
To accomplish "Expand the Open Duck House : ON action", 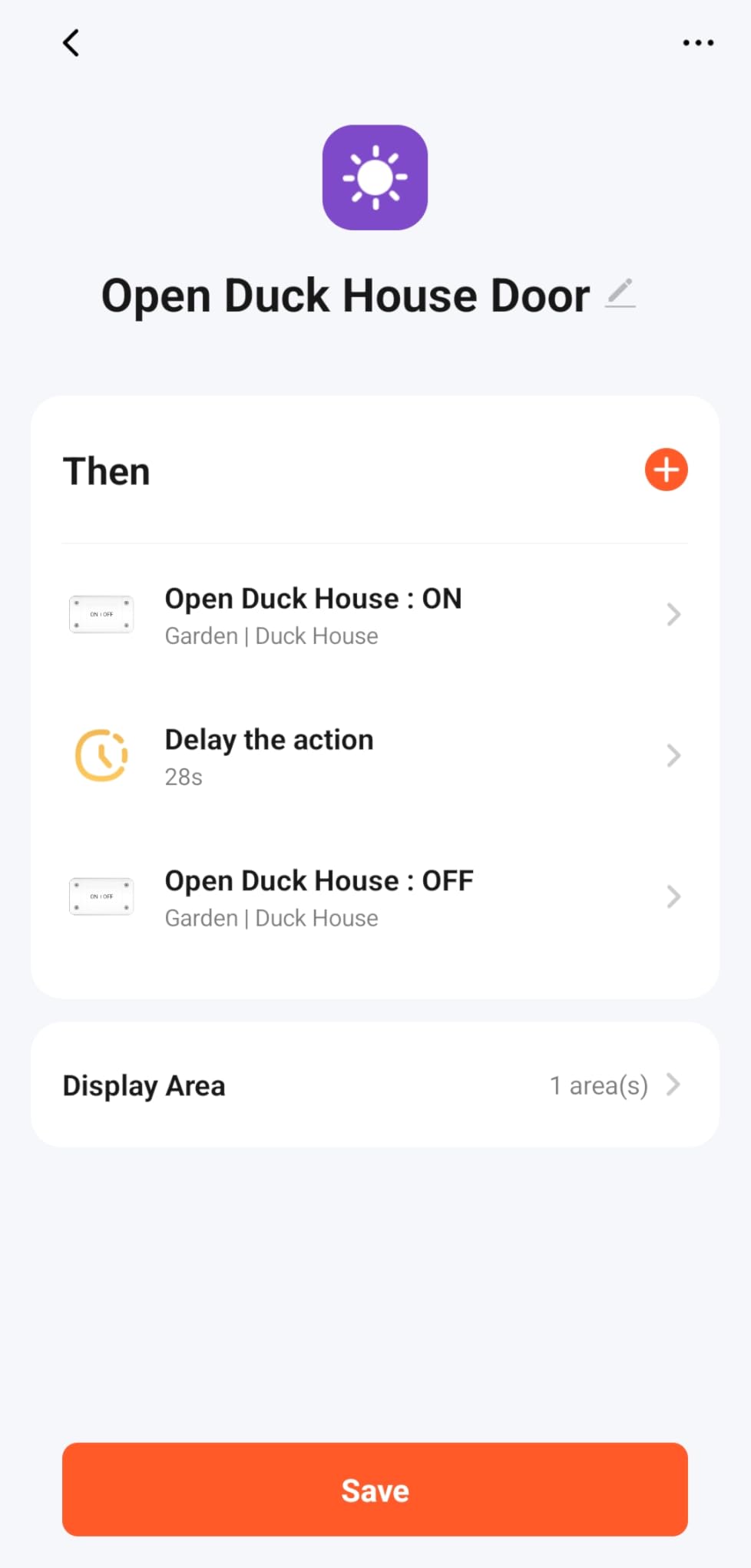I will point(673,614).
